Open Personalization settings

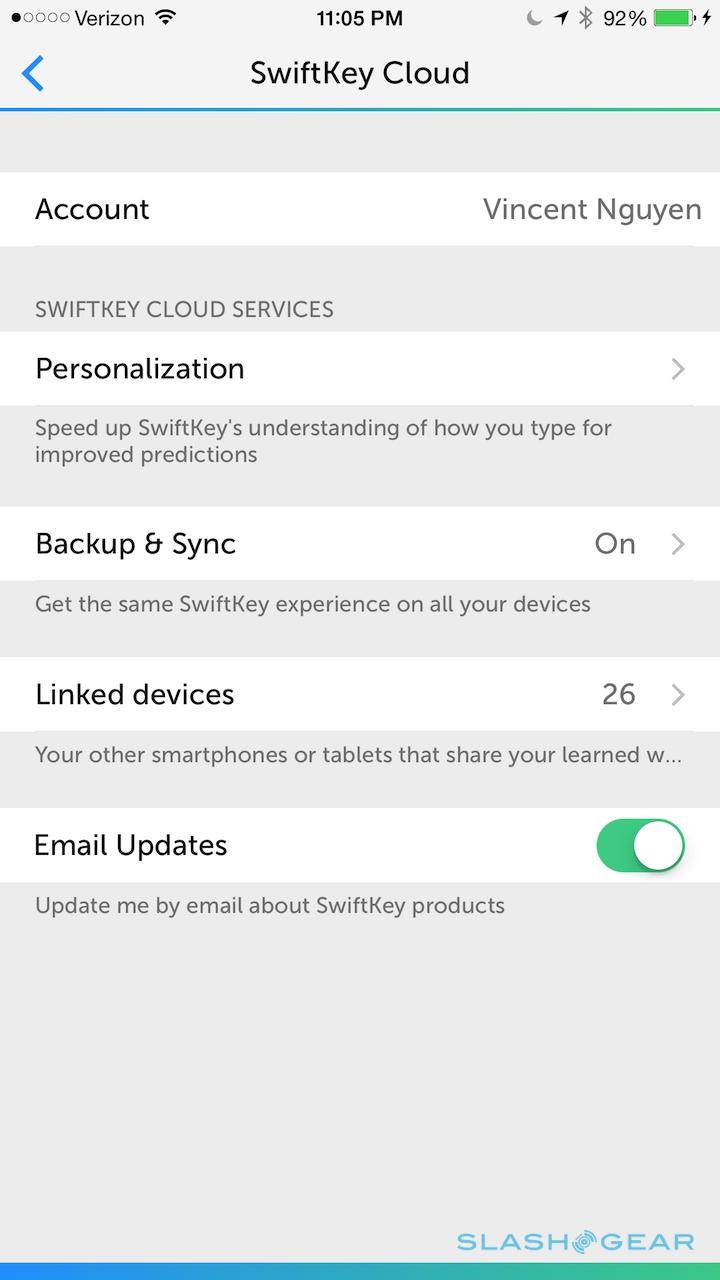pos(360,369)
